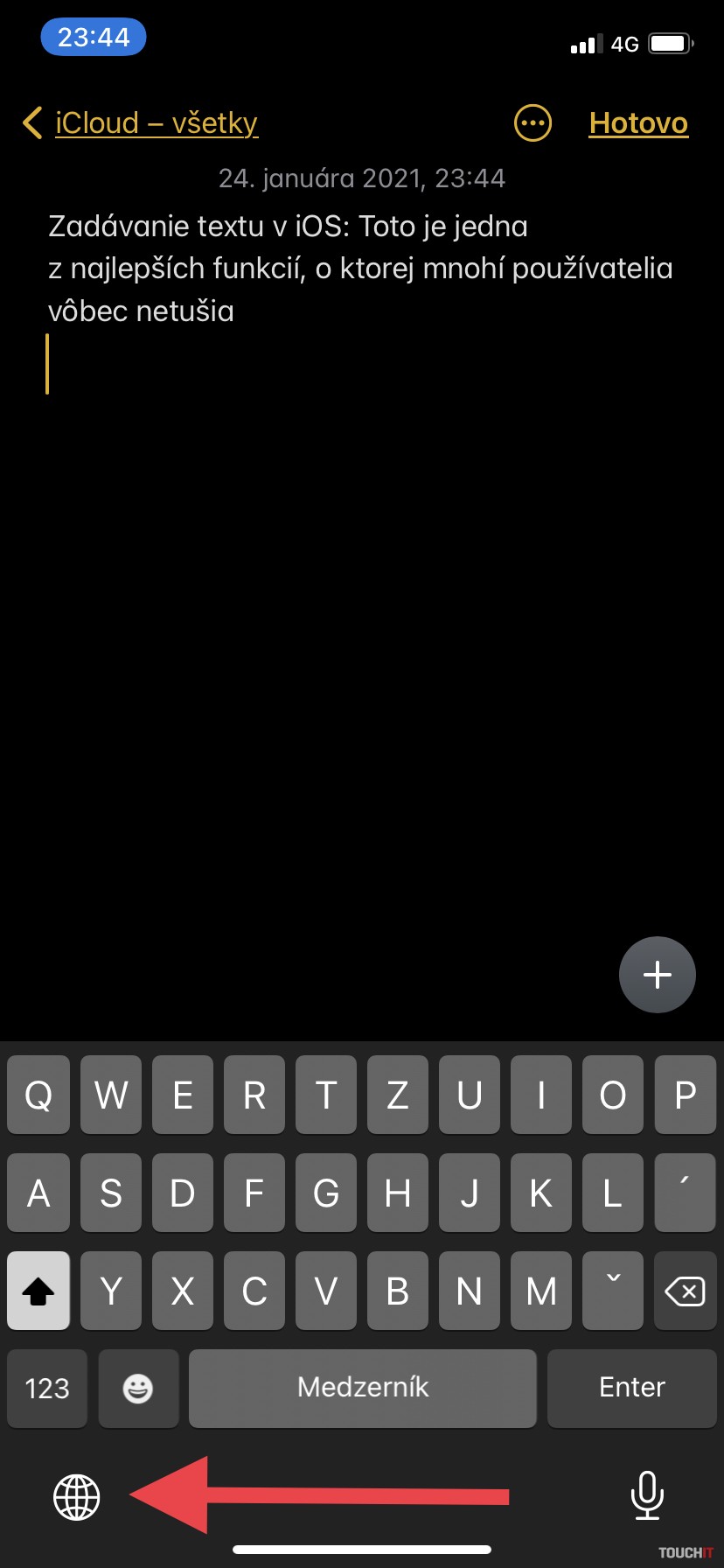The height and width of the screenshot is (1568, 724).
Task: Toggle the shift key
Action: click(38, 1291)
